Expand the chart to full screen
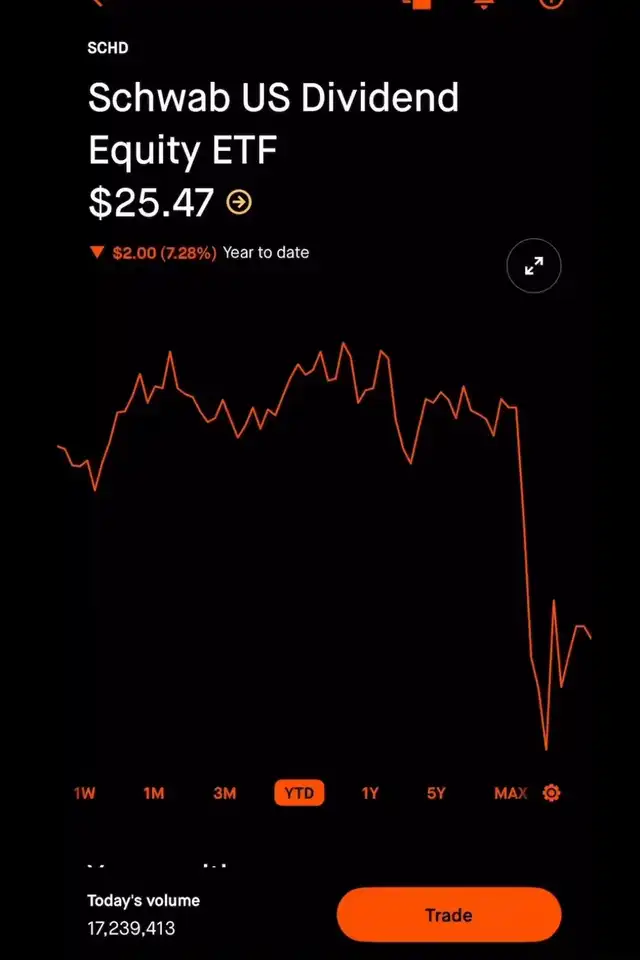The image size is (640, 960). click(x=534, y=266)
